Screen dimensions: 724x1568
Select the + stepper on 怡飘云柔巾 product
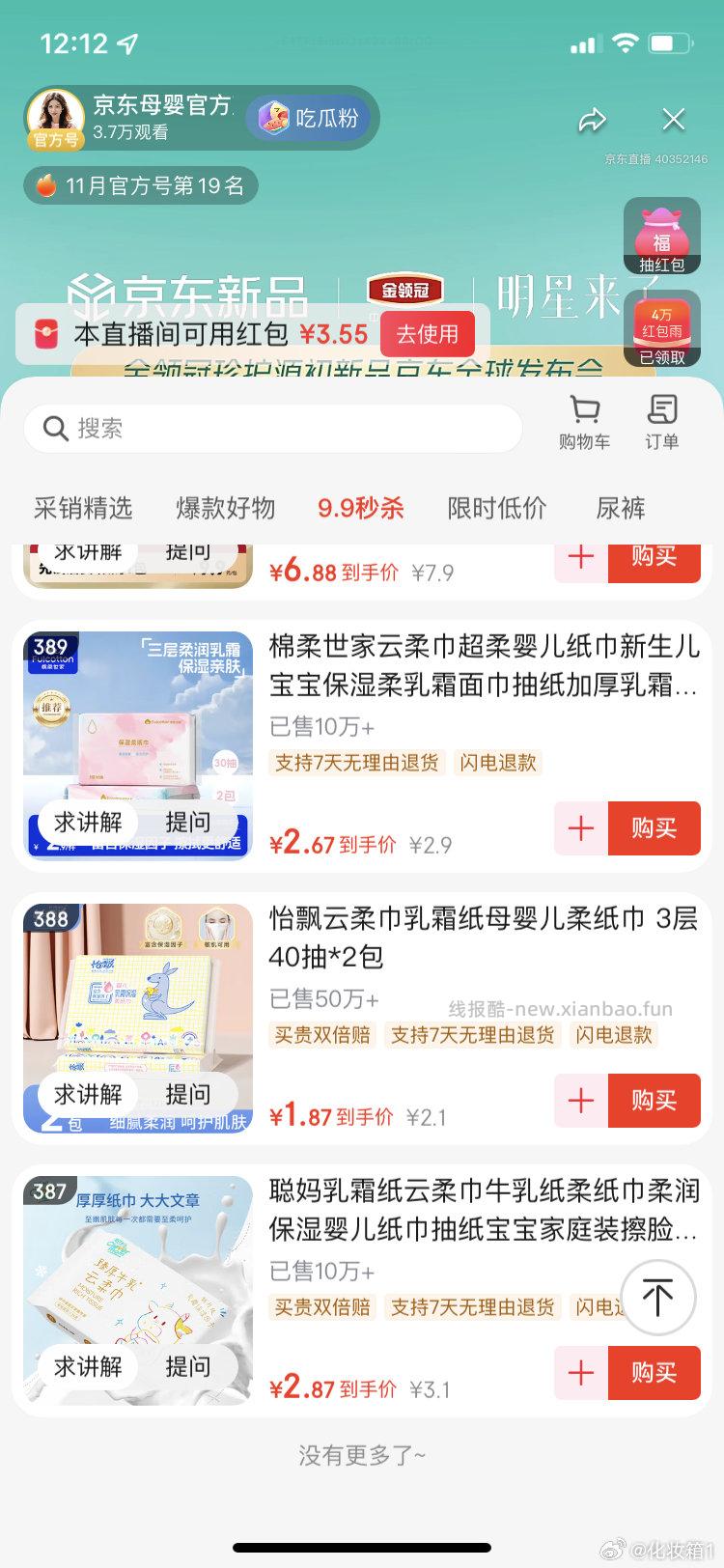point(579,1101)
